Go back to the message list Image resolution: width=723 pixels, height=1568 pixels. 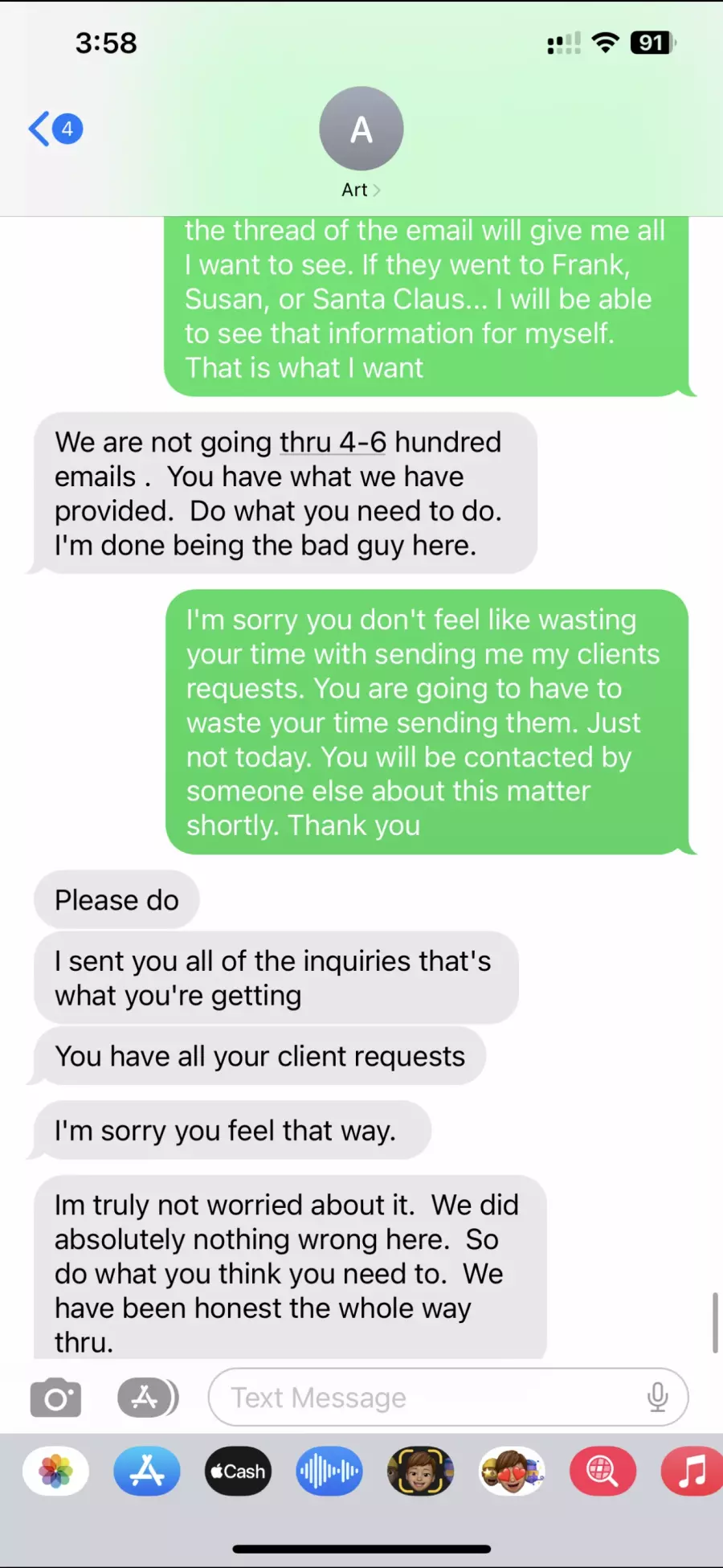click(55, 129)
